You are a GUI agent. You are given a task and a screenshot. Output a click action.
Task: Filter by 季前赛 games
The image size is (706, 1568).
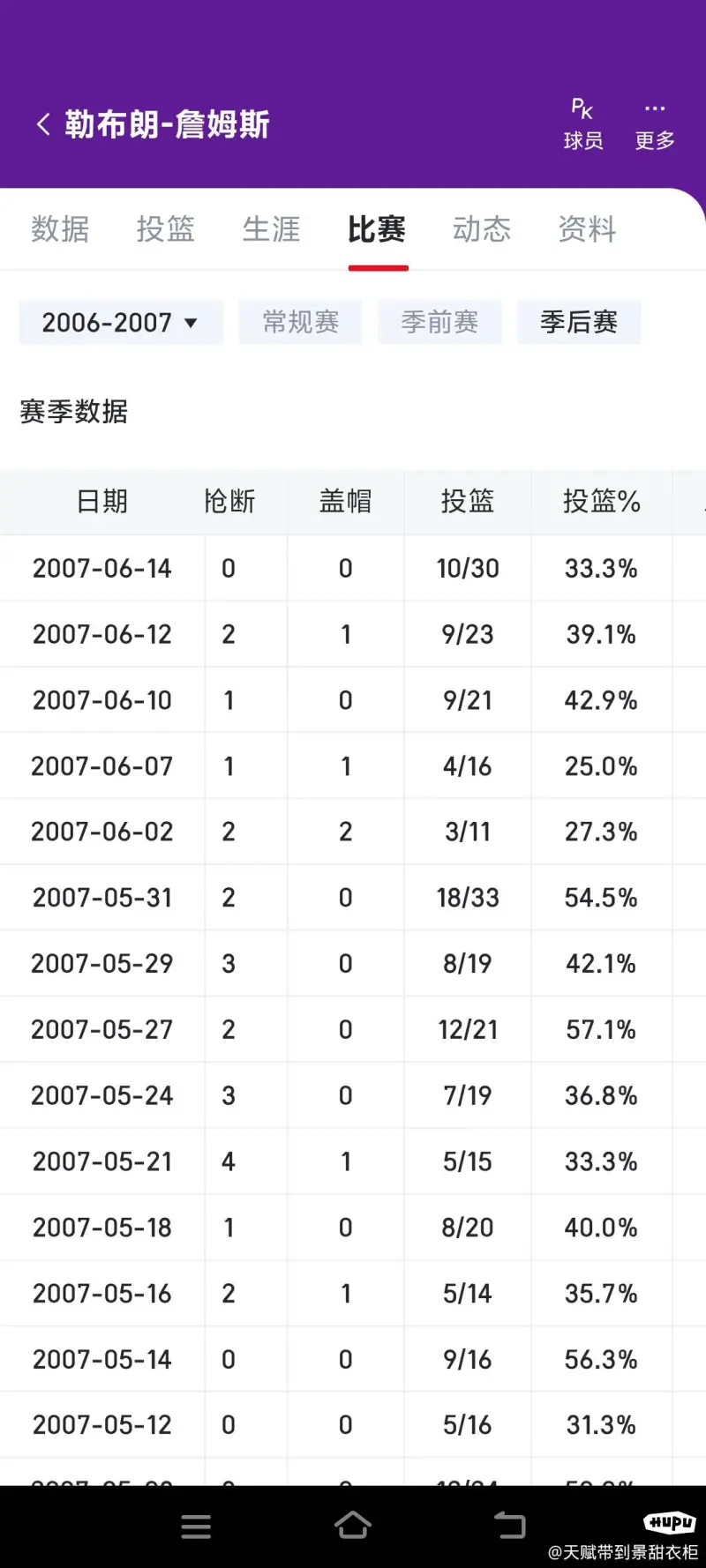pyautogui.click(x=439, y=322)
